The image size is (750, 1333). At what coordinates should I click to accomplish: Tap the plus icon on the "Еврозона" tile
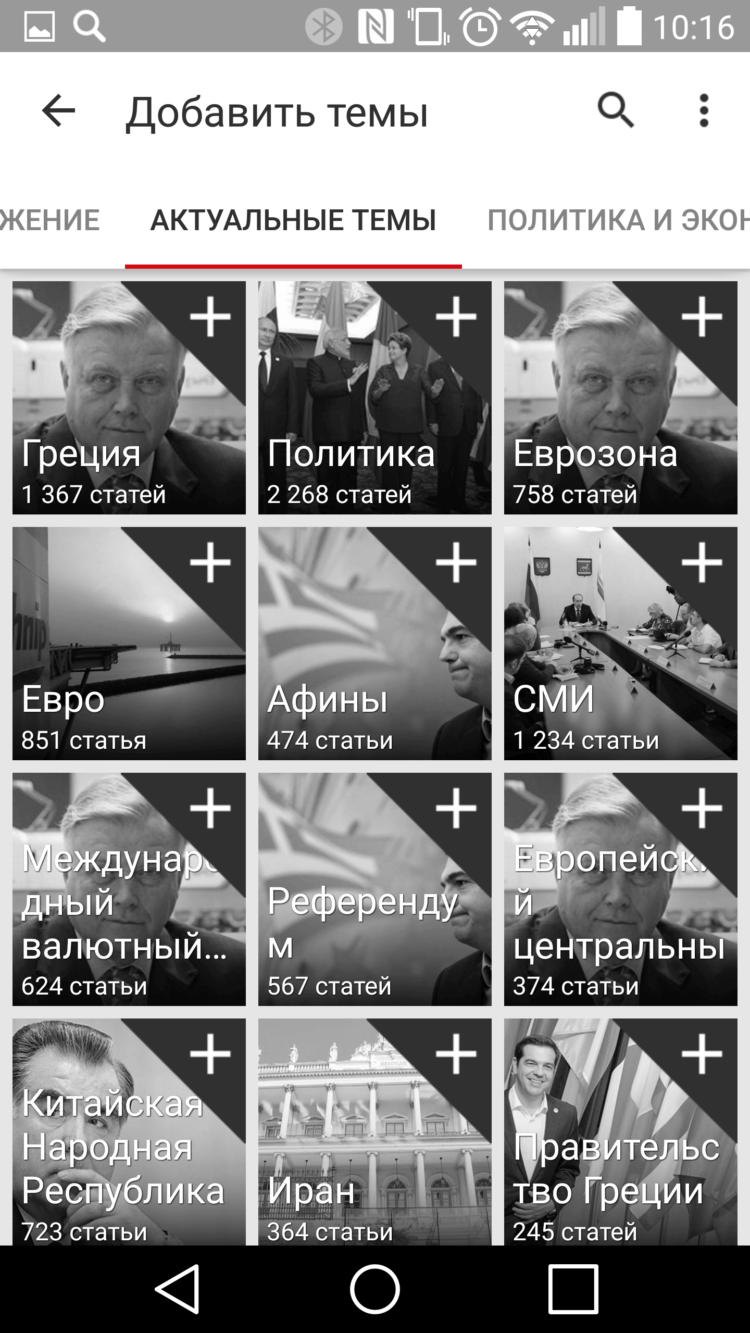(x=703, y=316)
